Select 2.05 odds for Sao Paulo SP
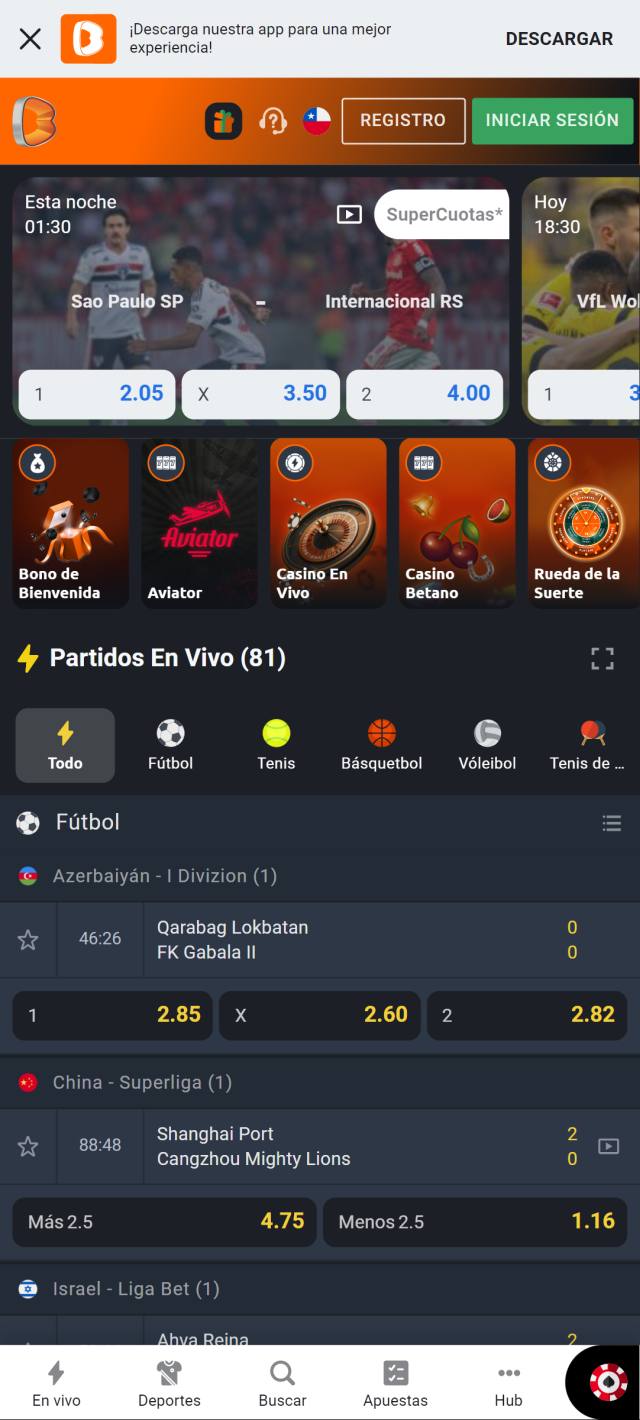The width and height of the screenshot is (640, 1420). coord(97,394)
